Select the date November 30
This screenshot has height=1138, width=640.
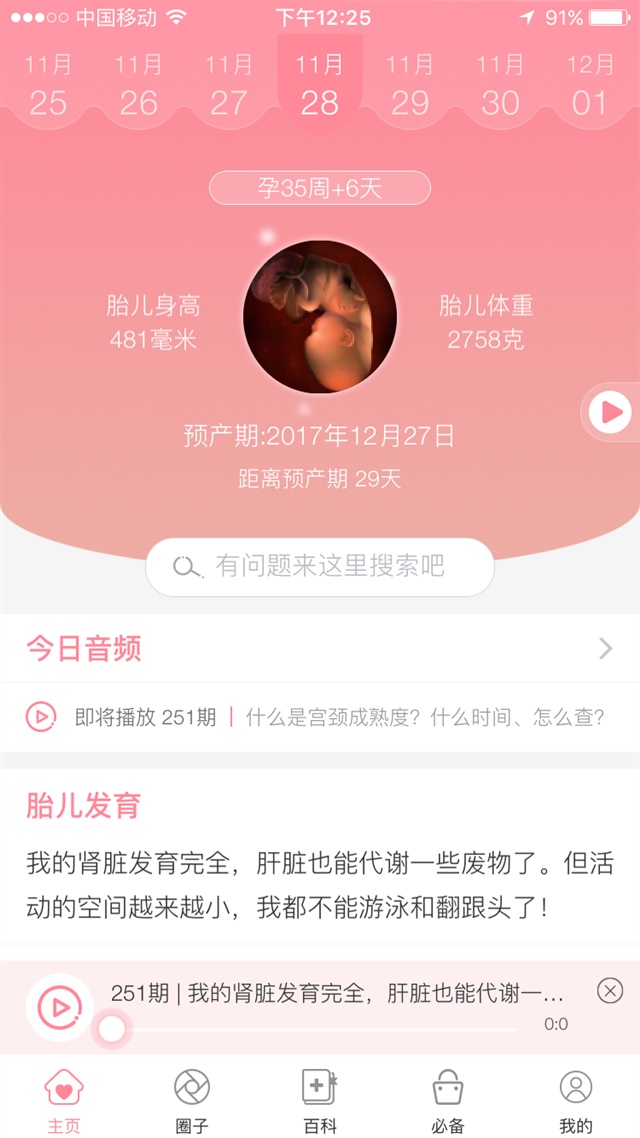coord(500,85)
